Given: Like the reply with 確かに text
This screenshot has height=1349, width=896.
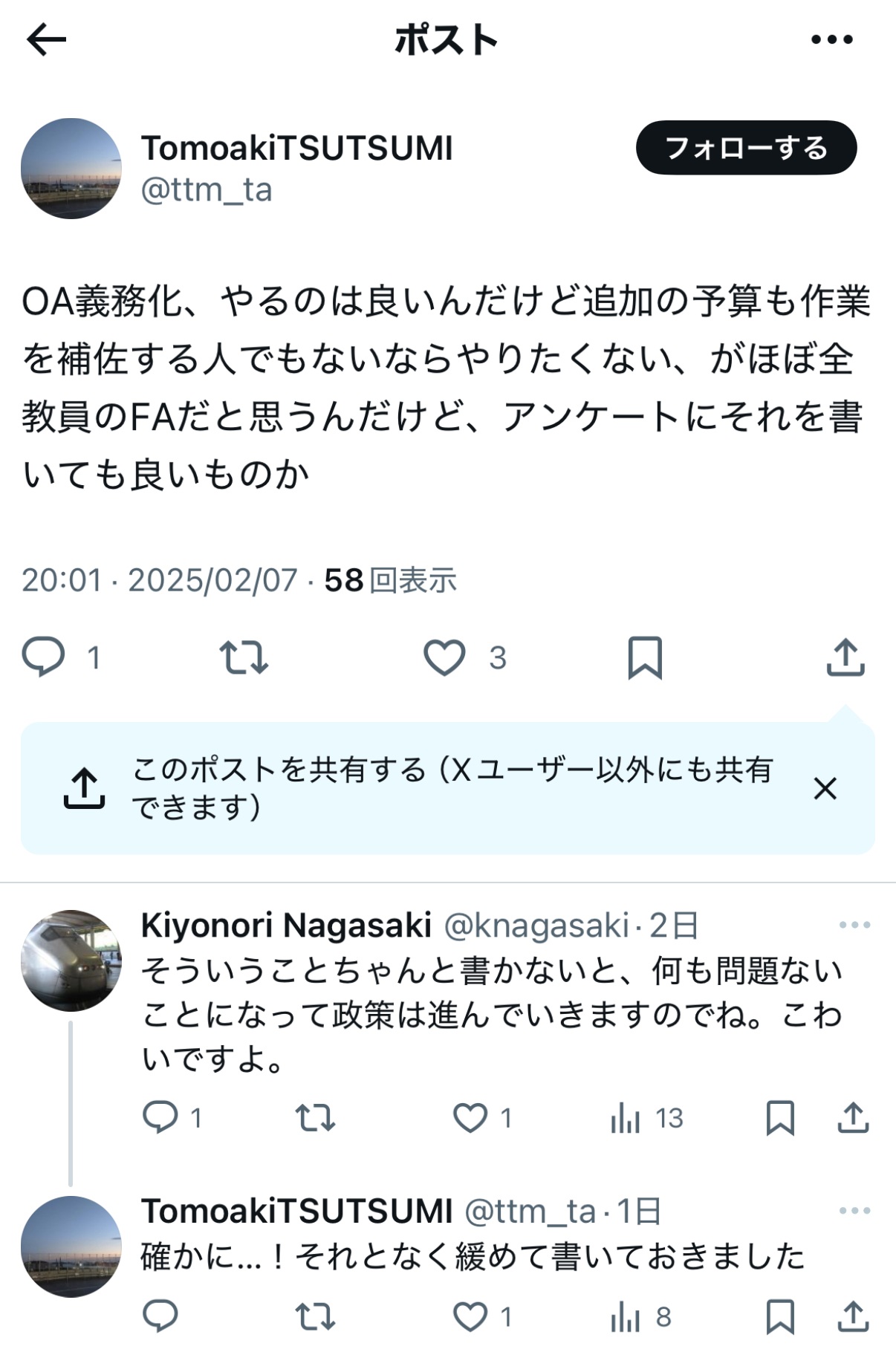Looking at the screenshot, I should click(x=470, y=1317).
